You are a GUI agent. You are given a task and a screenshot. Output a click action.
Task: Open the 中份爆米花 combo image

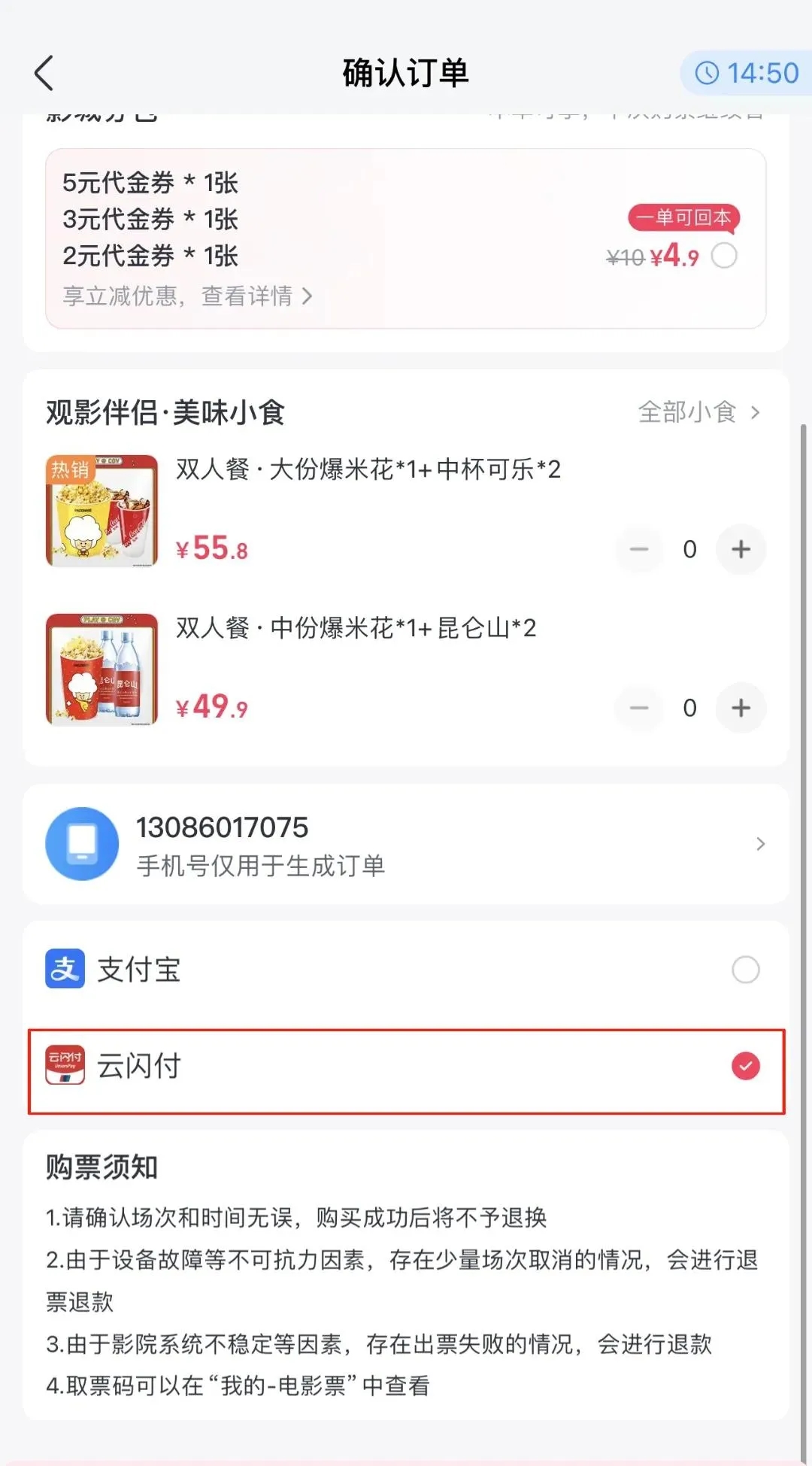pyautogui.click(x=102, y=669)
